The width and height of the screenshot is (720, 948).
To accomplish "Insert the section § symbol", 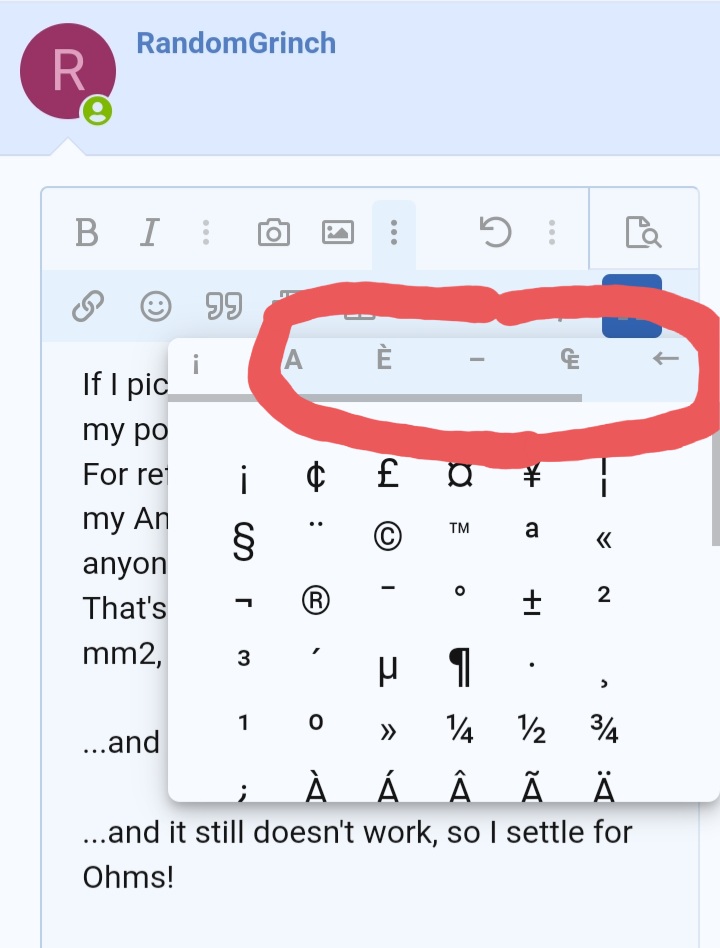I will tap(243, 541).
